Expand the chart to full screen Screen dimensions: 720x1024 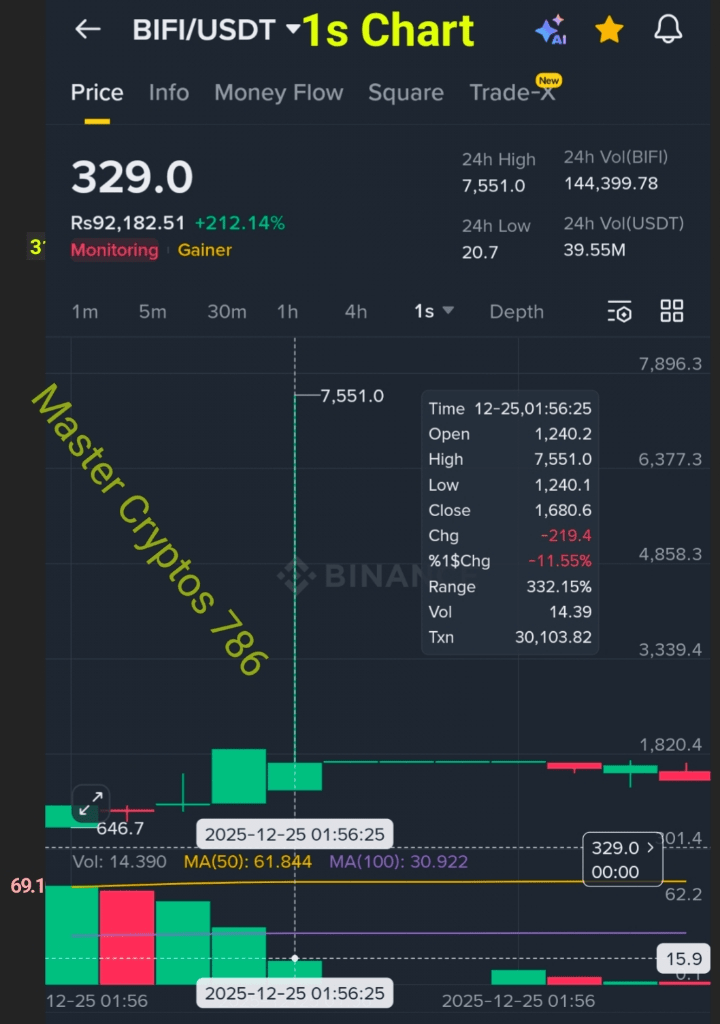tap(90, 803)
